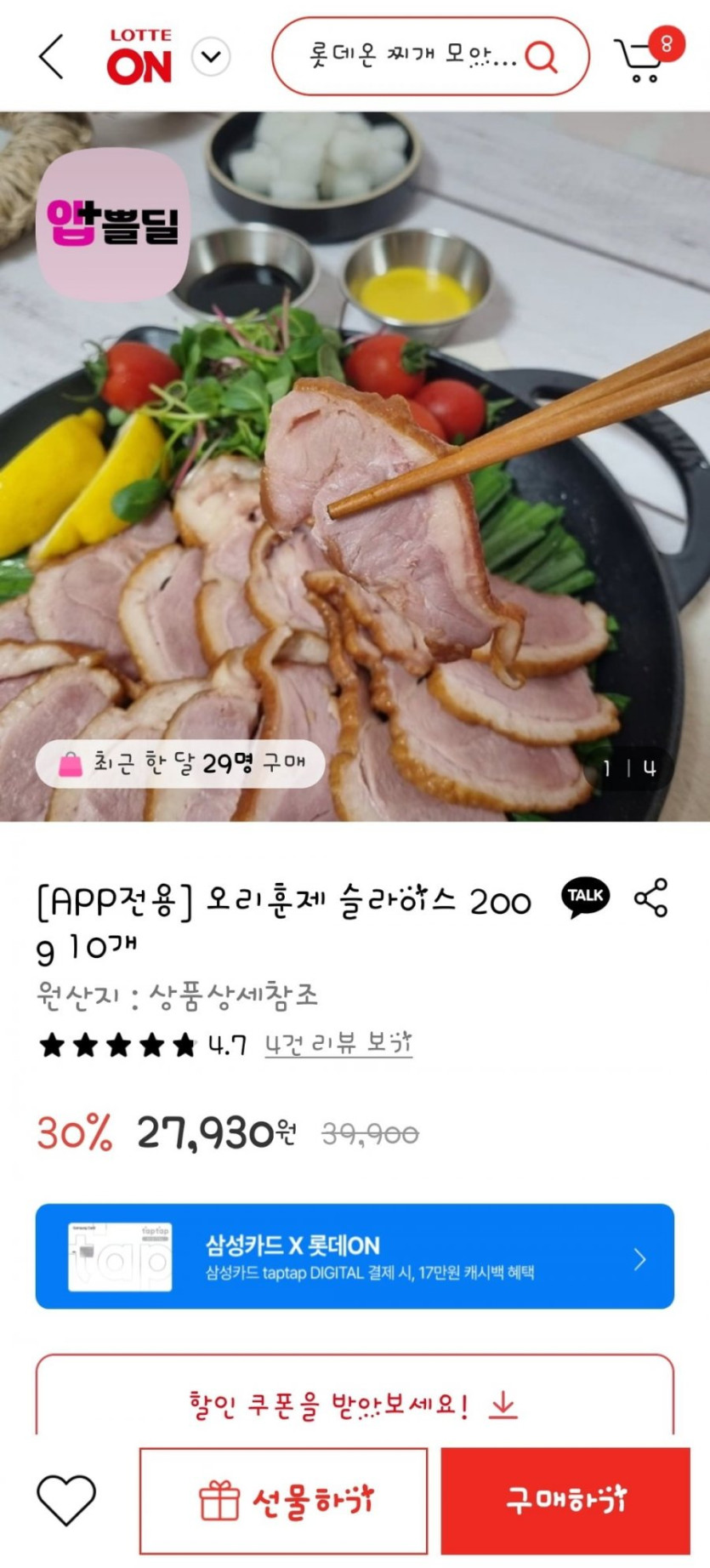The width and height of the screenshot is (710, 1568).
Task: Tap 구매하기 to buy now
Action: point(565,1501)
